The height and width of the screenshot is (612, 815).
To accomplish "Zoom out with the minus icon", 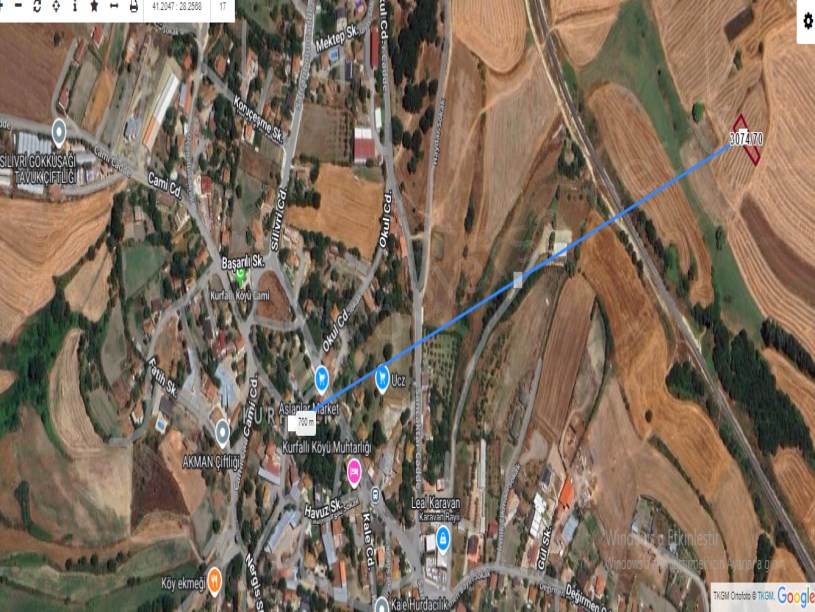I will click(x=17, y=6).
